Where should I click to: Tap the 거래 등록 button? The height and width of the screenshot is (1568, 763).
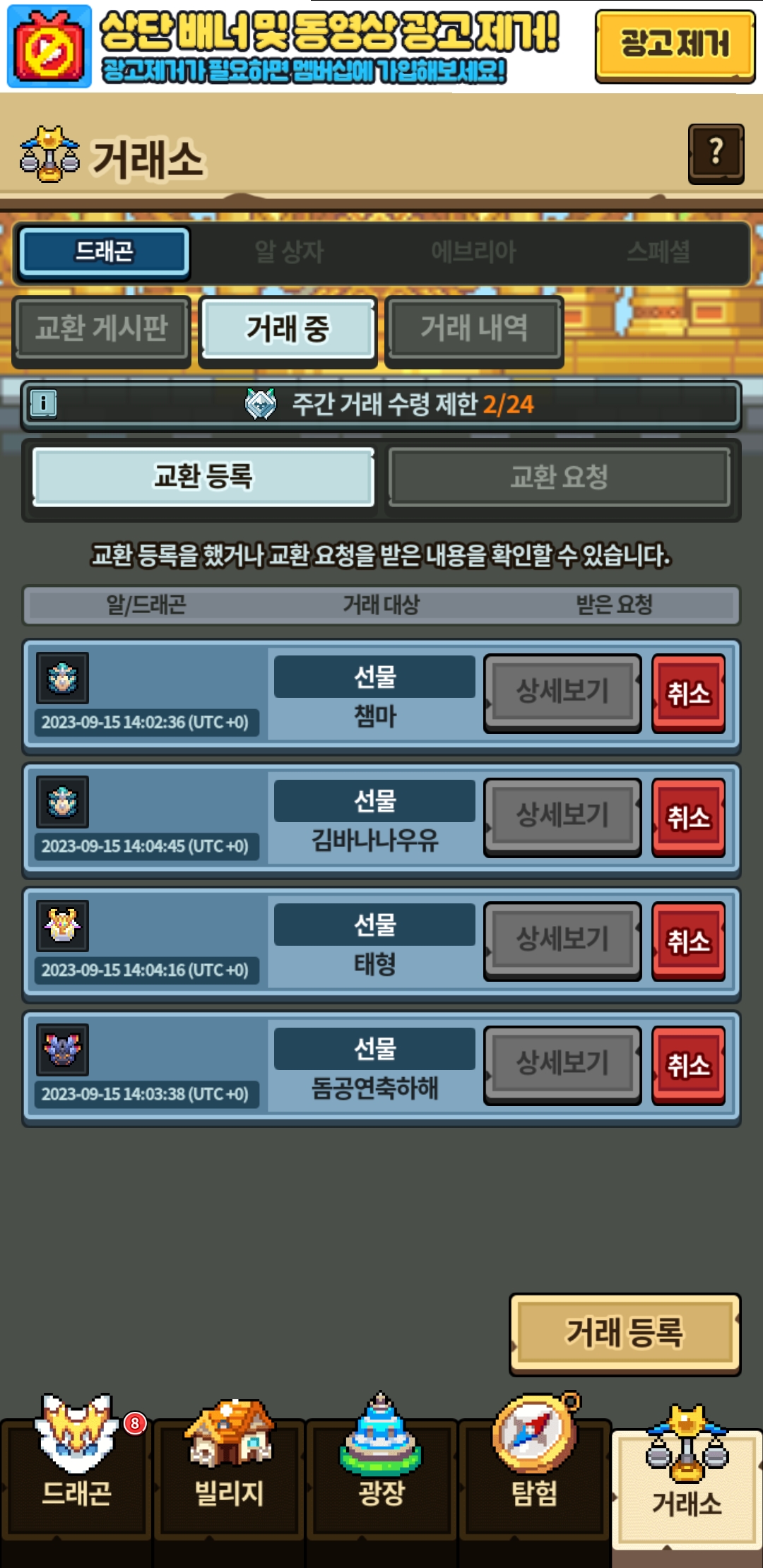pyautogui.click(x=625, y=1334)
